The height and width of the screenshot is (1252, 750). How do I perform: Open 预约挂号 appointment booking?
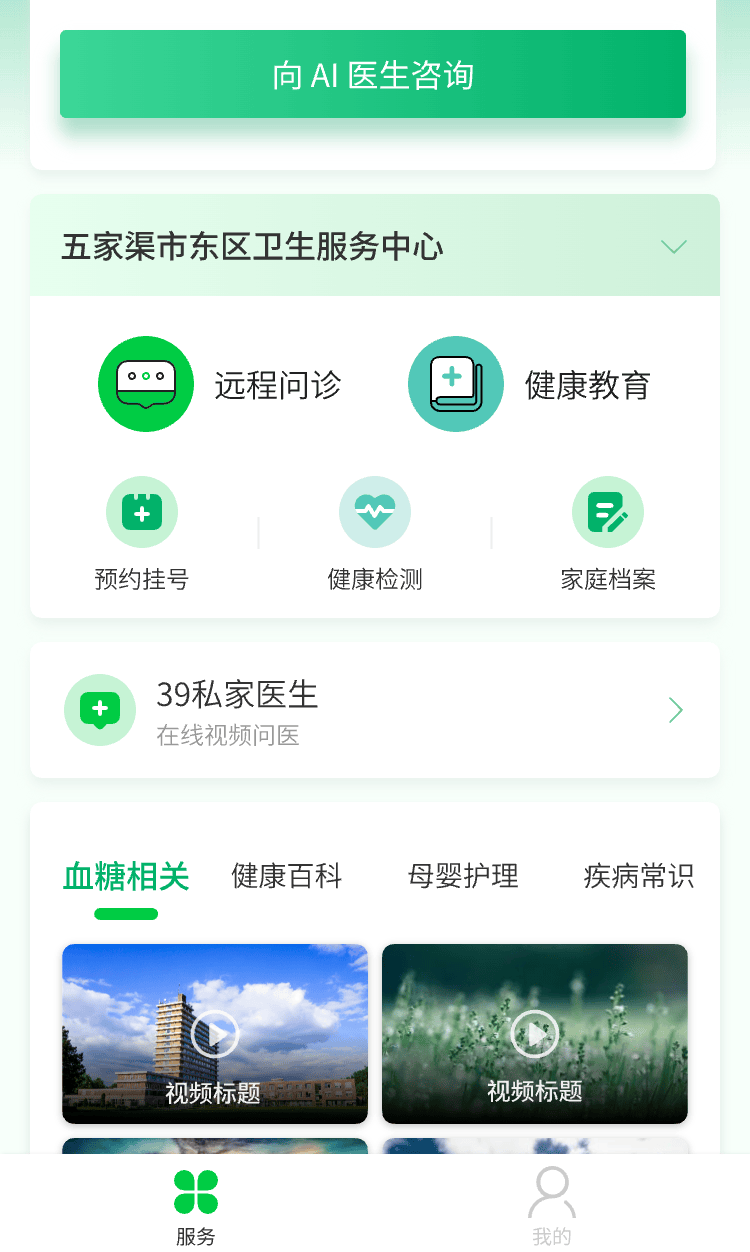[142, 534]
